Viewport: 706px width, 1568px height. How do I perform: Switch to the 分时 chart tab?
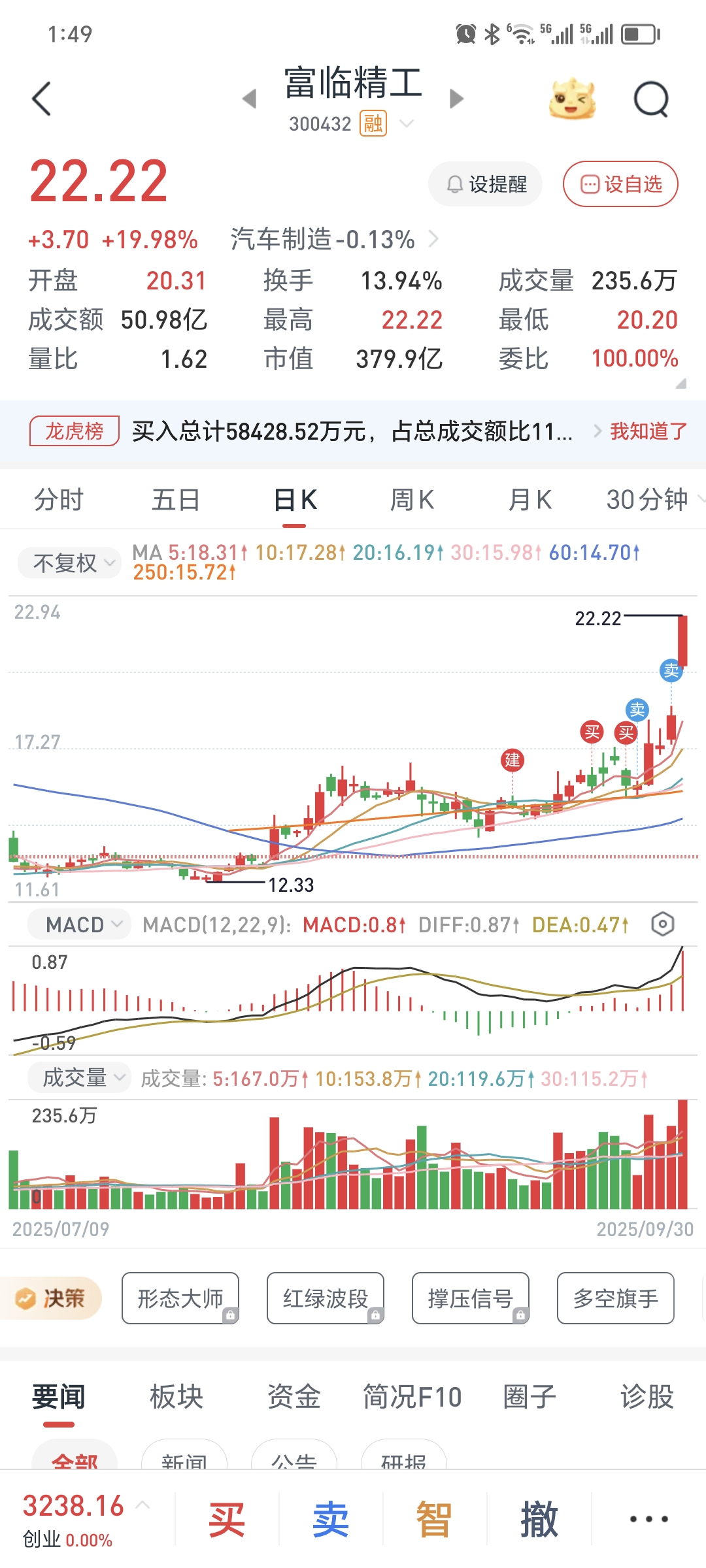point(59,500)
